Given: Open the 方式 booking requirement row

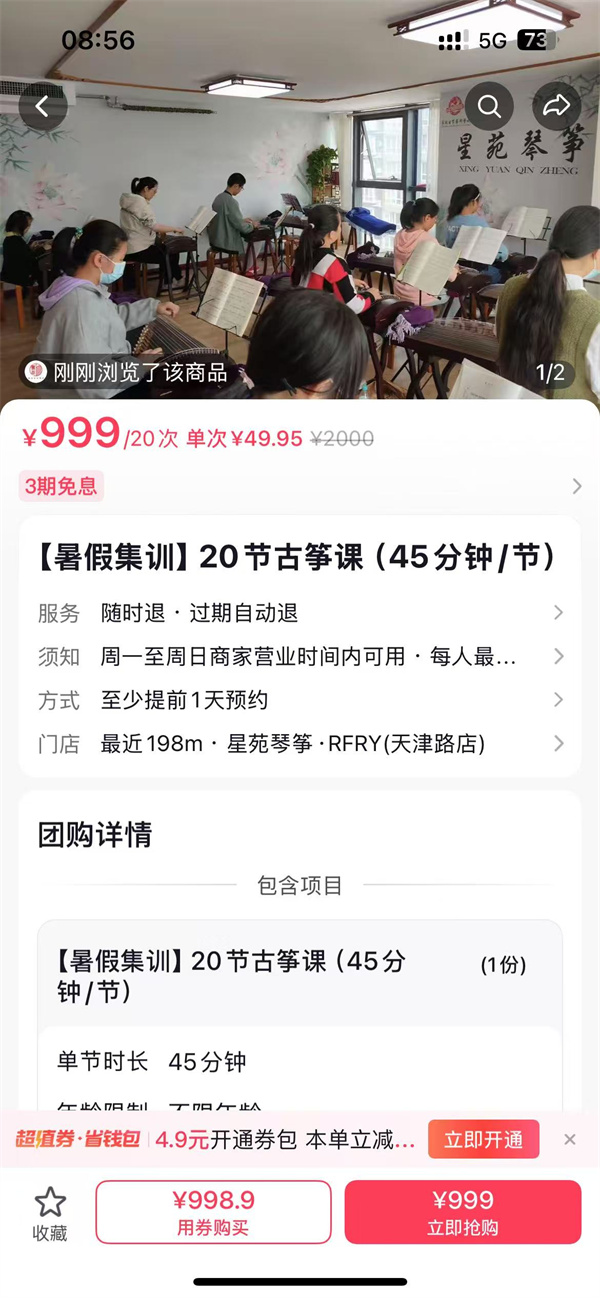Looking at the screenshot, I should coord(300,700).
